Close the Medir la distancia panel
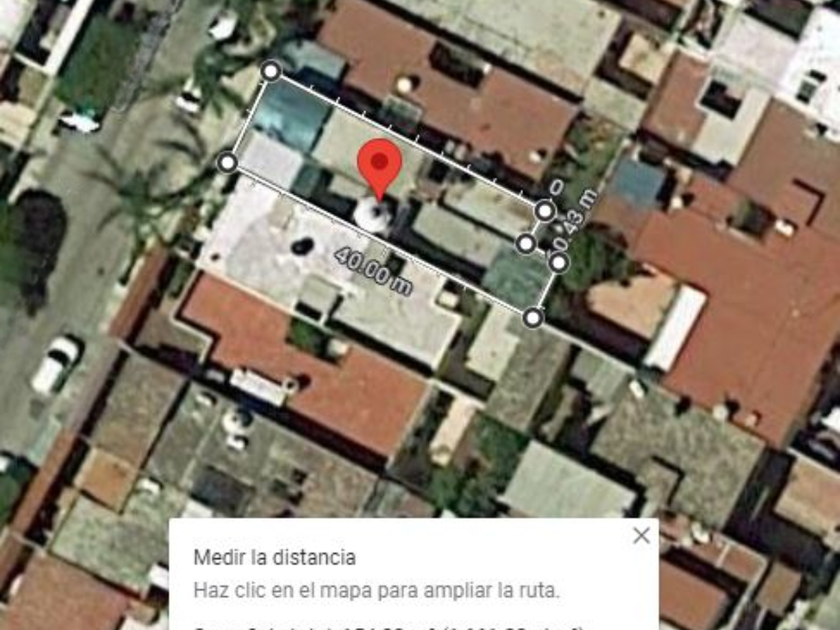 pyautogui.click(x=641, y=536)
